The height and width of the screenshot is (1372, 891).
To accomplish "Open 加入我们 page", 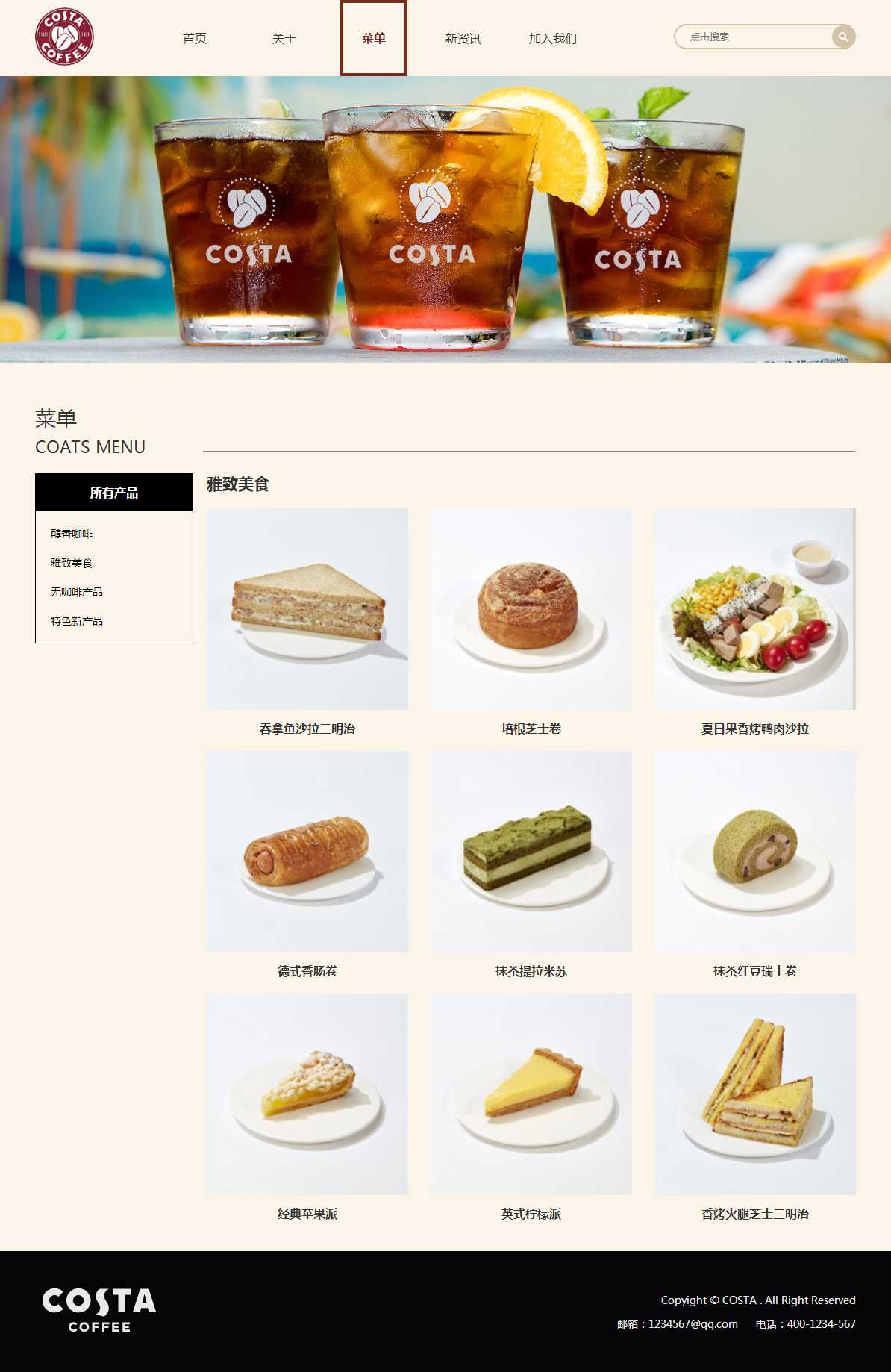I will (x=553, y=39).
